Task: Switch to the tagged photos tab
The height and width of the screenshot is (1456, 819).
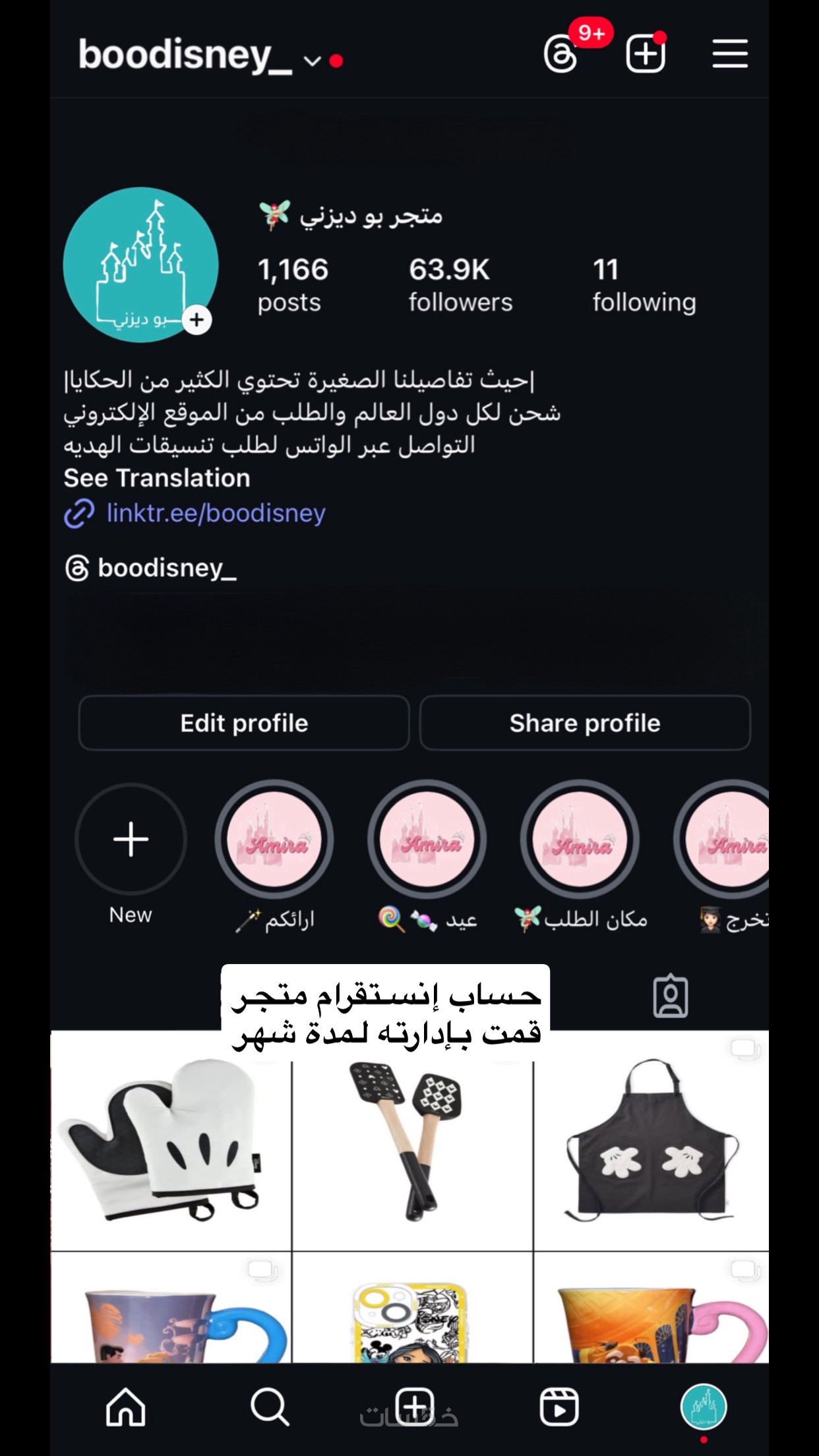Action: coord(670,996)
